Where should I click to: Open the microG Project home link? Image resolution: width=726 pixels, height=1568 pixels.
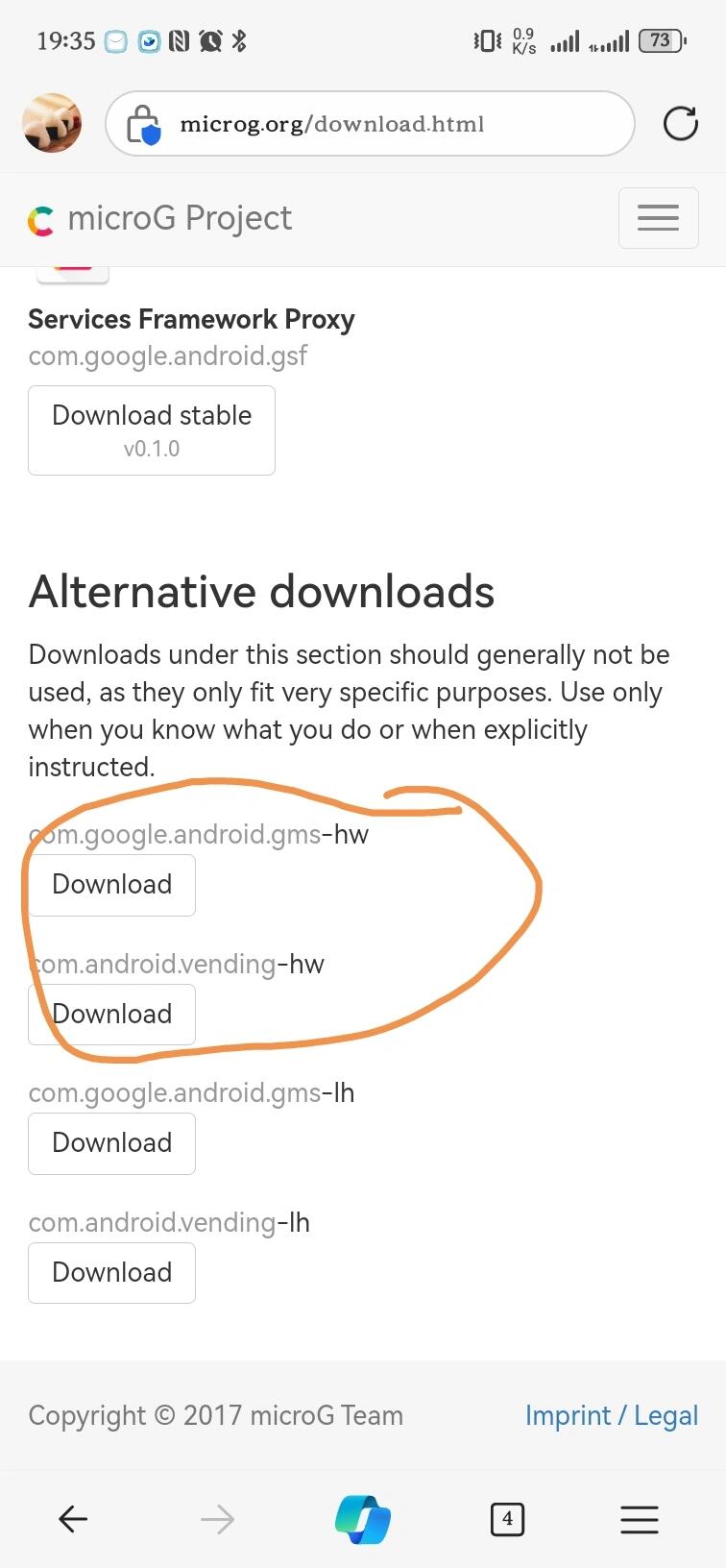[x=160, y=219]
